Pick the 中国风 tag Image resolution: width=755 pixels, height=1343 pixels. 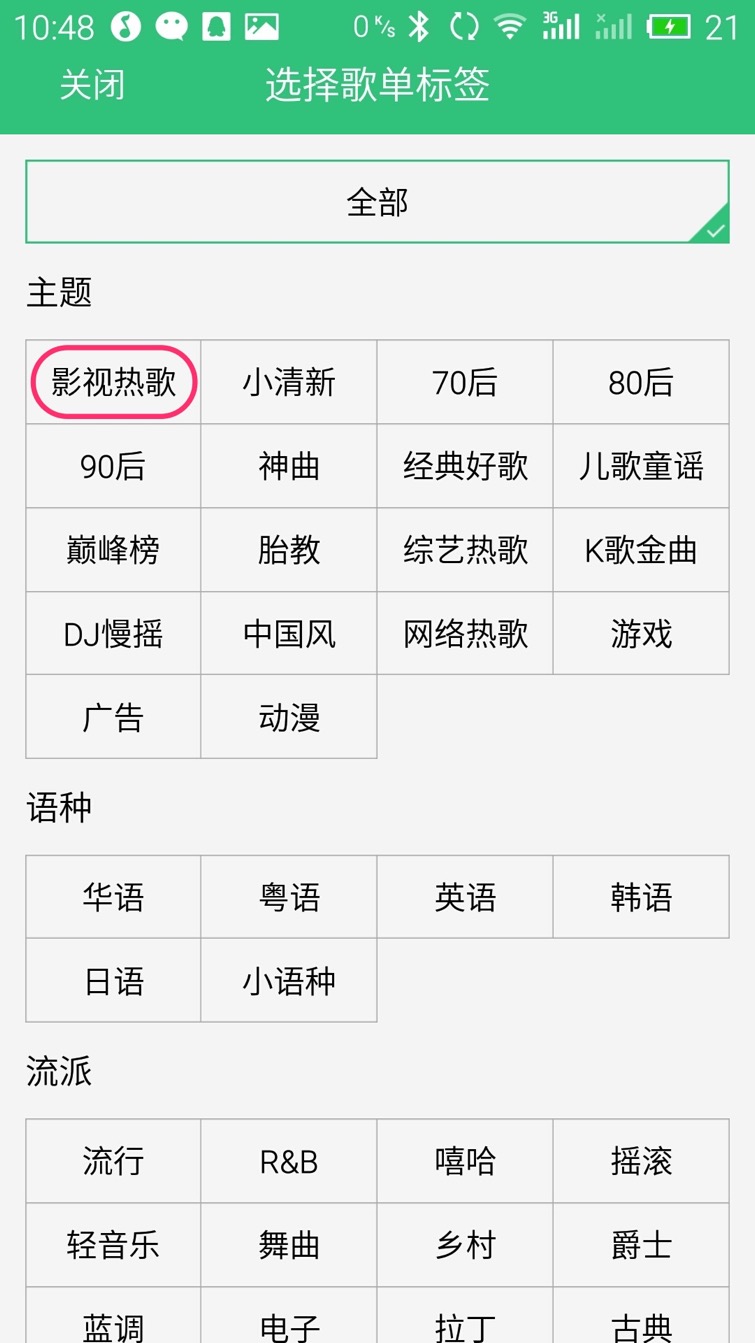289,634
